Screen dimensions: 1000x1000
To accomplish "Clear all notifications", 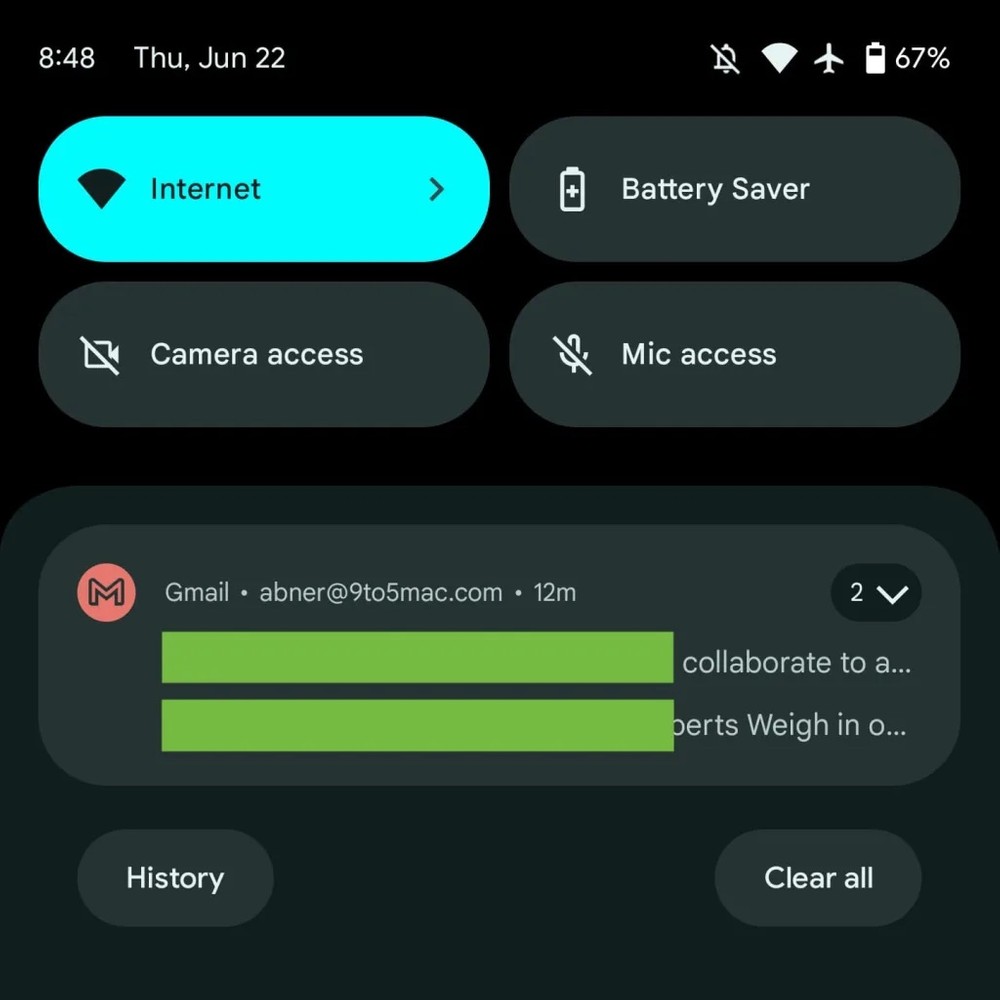I will (818, 878).
